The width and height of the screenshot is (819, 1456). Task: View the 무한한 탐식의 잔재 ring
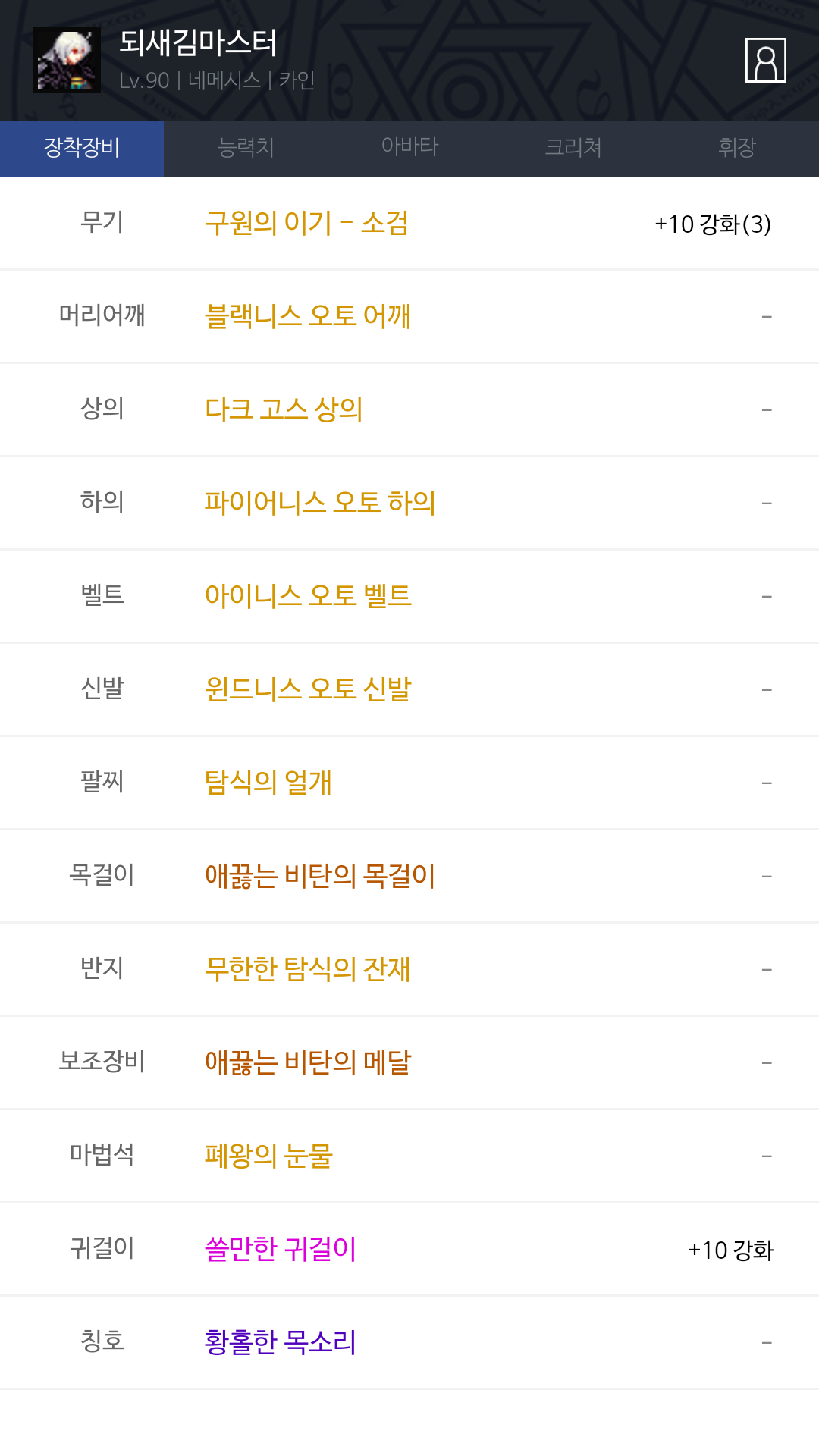[308, 969]
